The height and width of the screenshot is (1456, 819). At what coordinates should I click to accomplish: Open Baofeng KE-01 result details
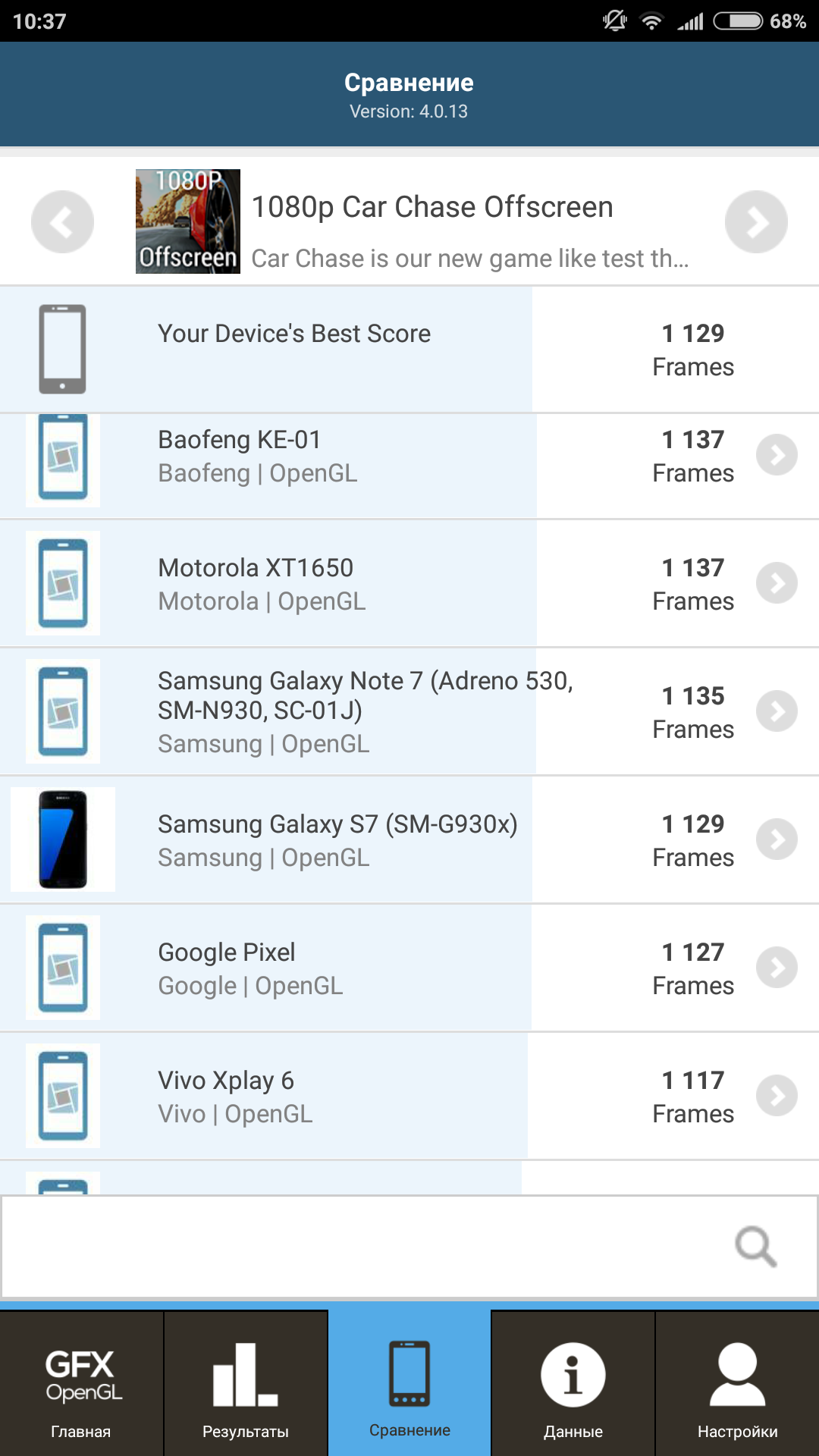click(409, 466)
